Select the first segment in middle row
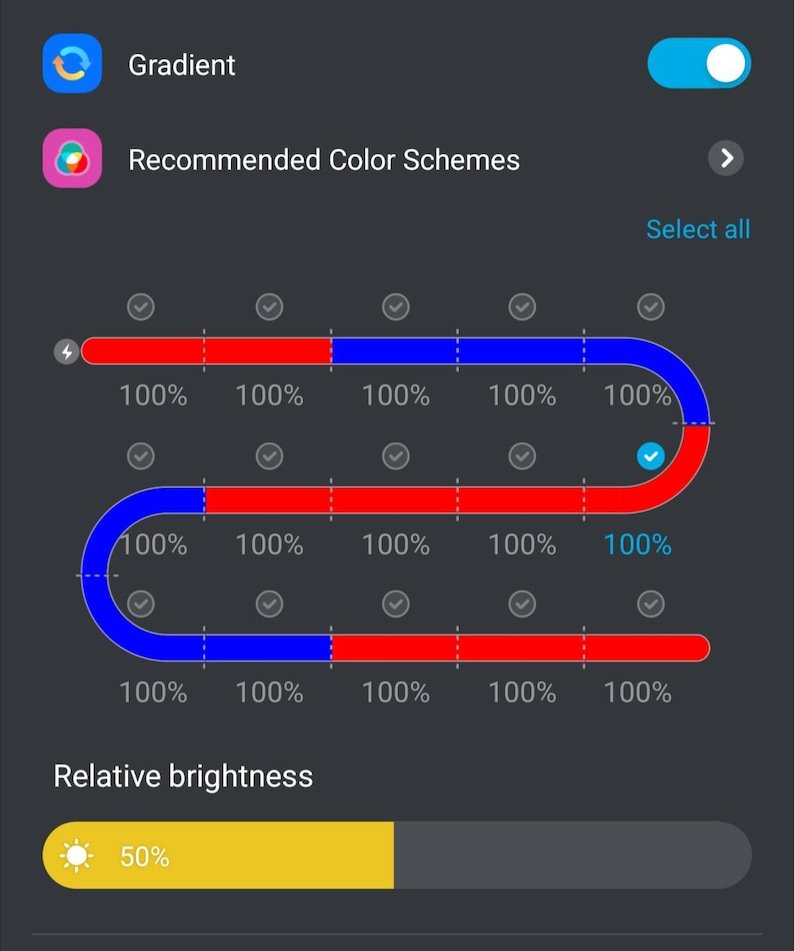Screen dimensions: 794x951 click(141, 457)
